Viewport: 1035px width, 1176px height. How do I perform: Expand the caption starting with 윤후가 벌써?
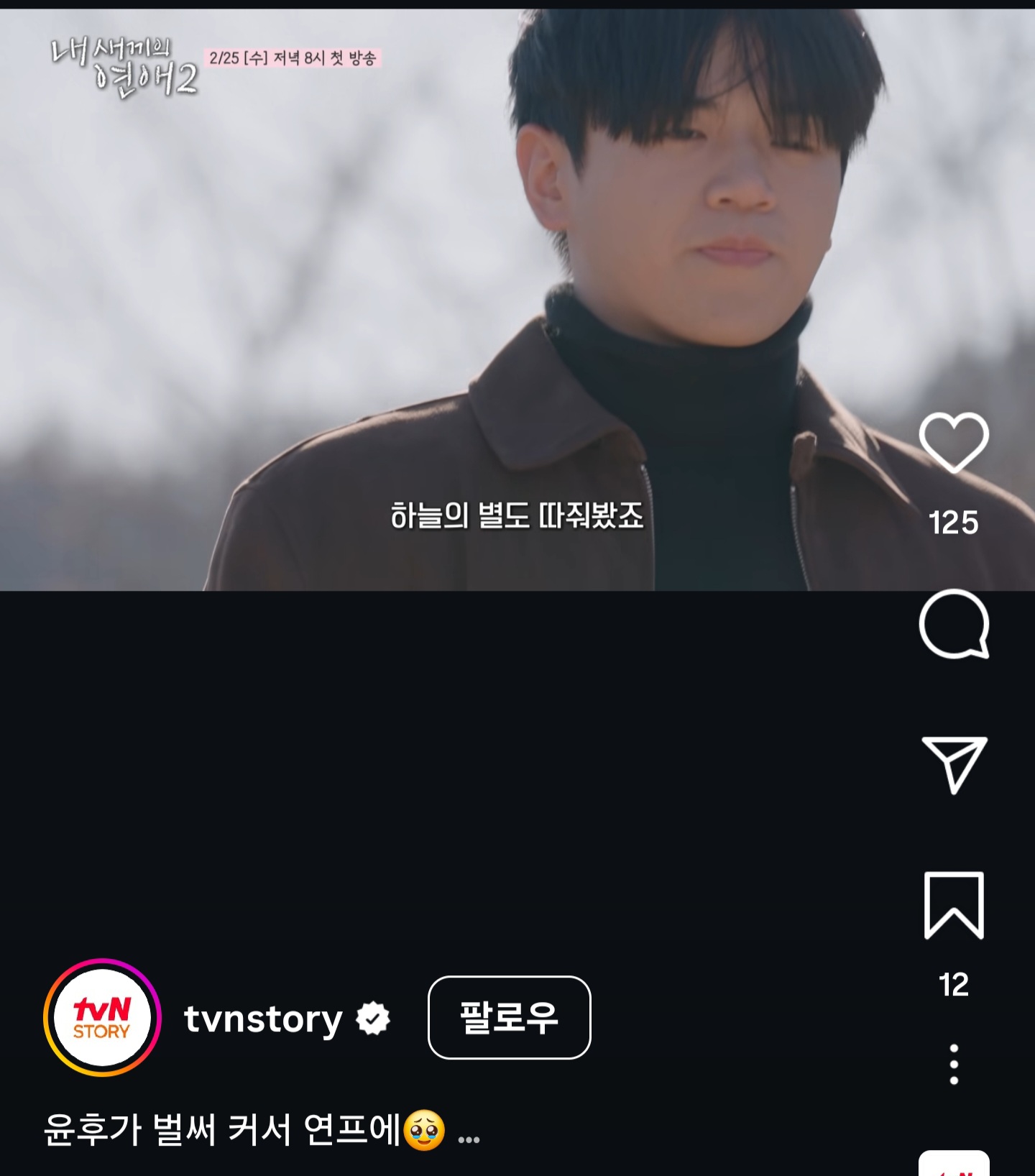468,1138
